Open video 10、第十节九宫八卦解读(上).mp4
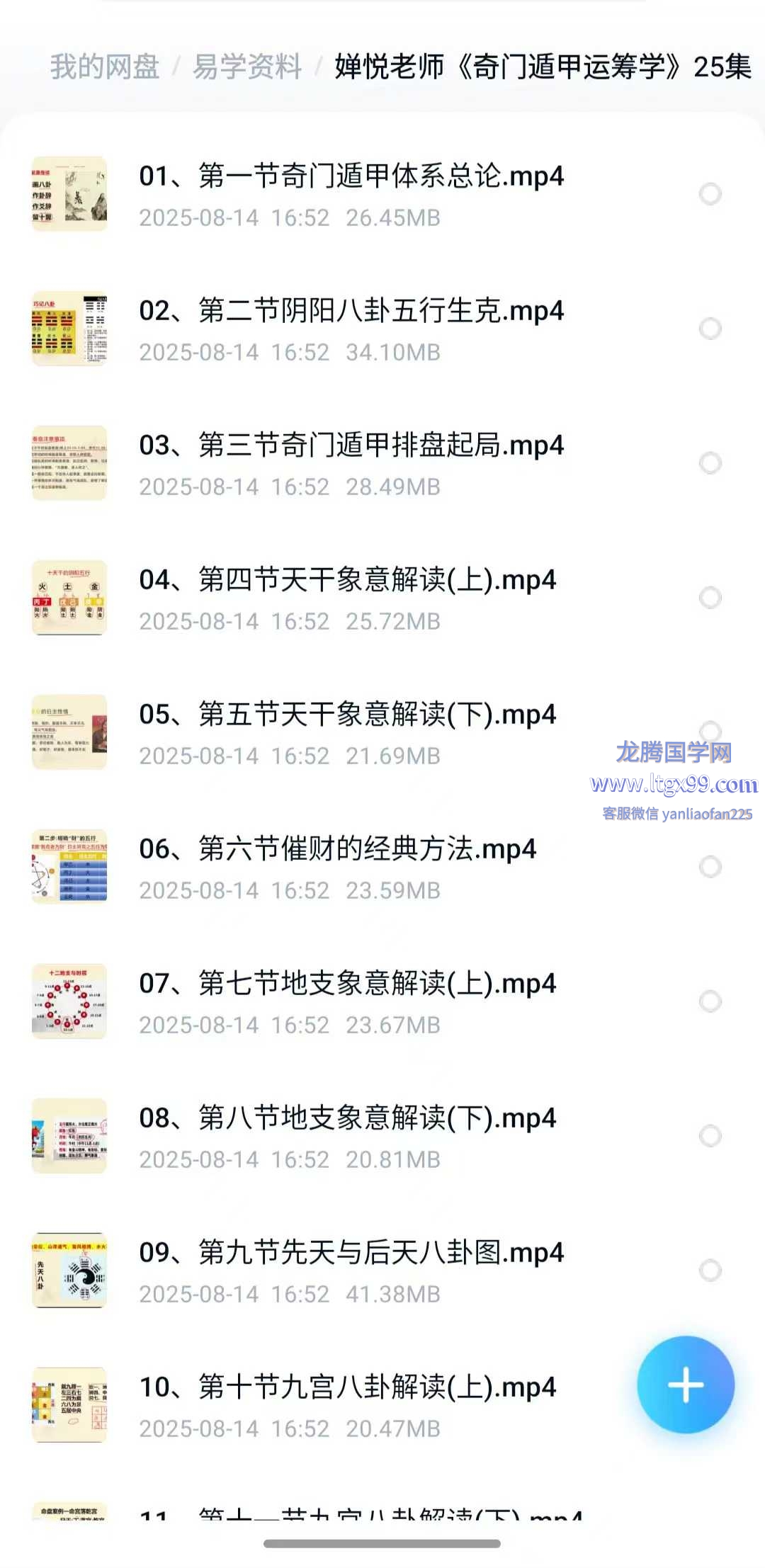This screenshot has height=1568, width=765. (347, 1387)
